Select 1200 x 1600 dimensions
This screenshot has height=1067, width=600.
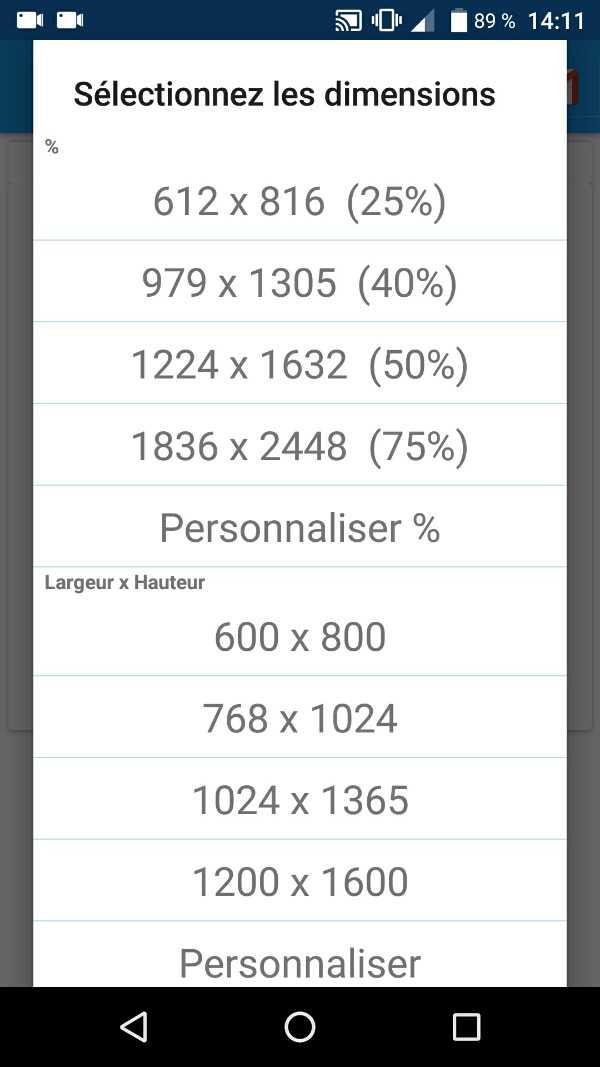299,882
